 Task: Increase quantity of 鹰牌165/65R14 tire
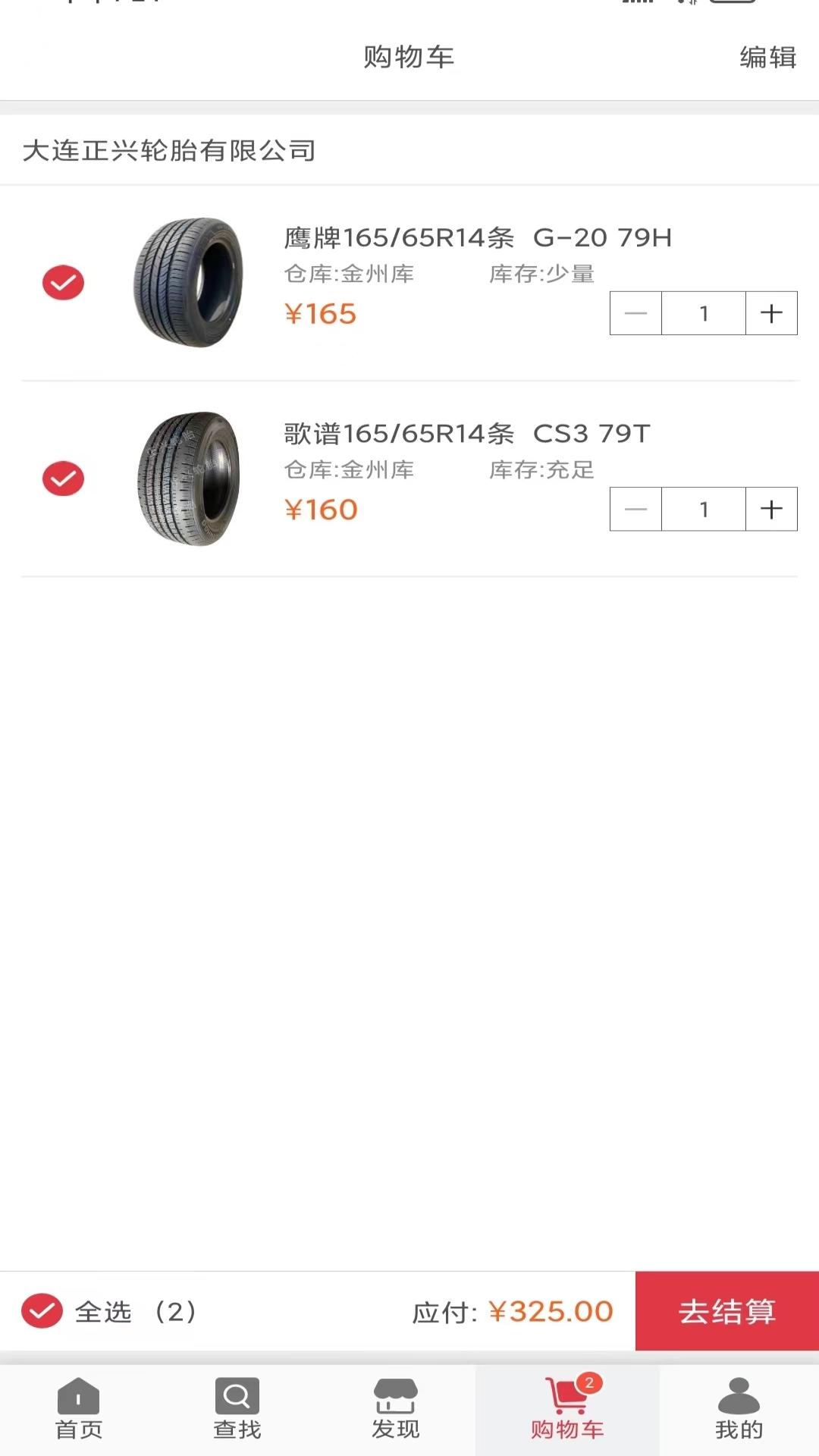[771, 312]
